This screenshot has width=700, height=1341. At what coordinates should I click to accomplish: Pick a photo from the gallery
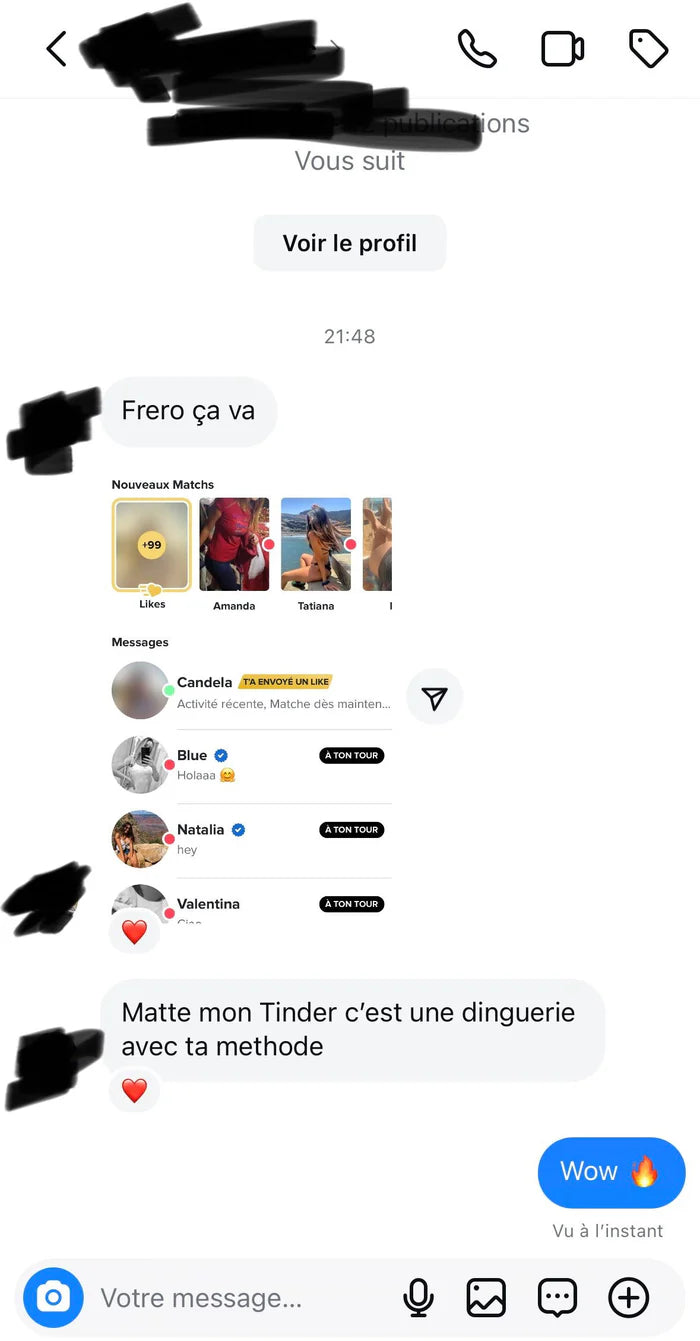pos(486,1298)
